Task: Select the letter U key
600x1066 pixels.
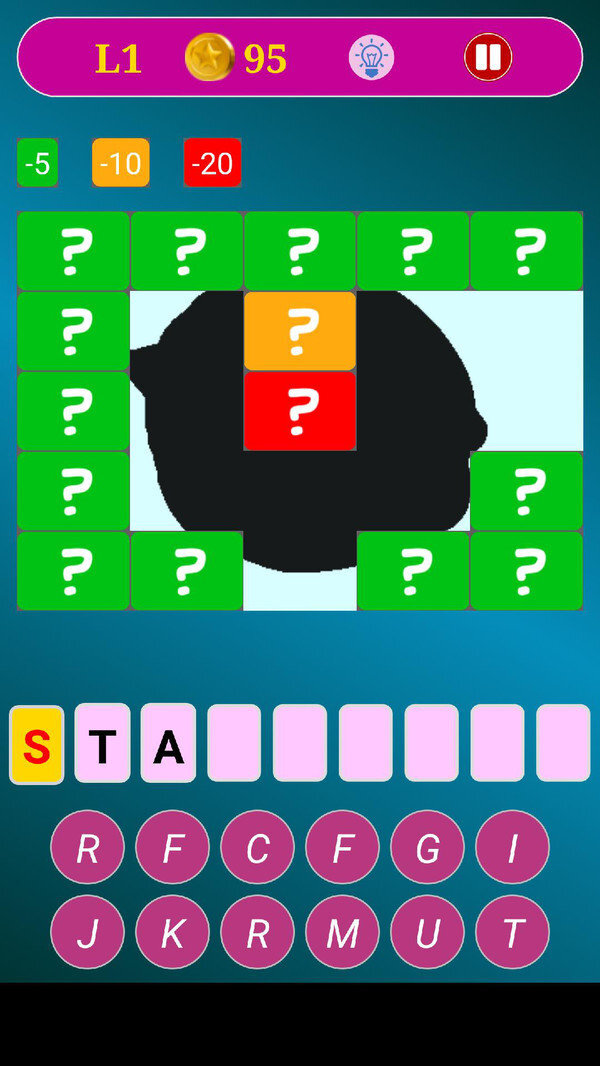Action: (x=427, y=932)
